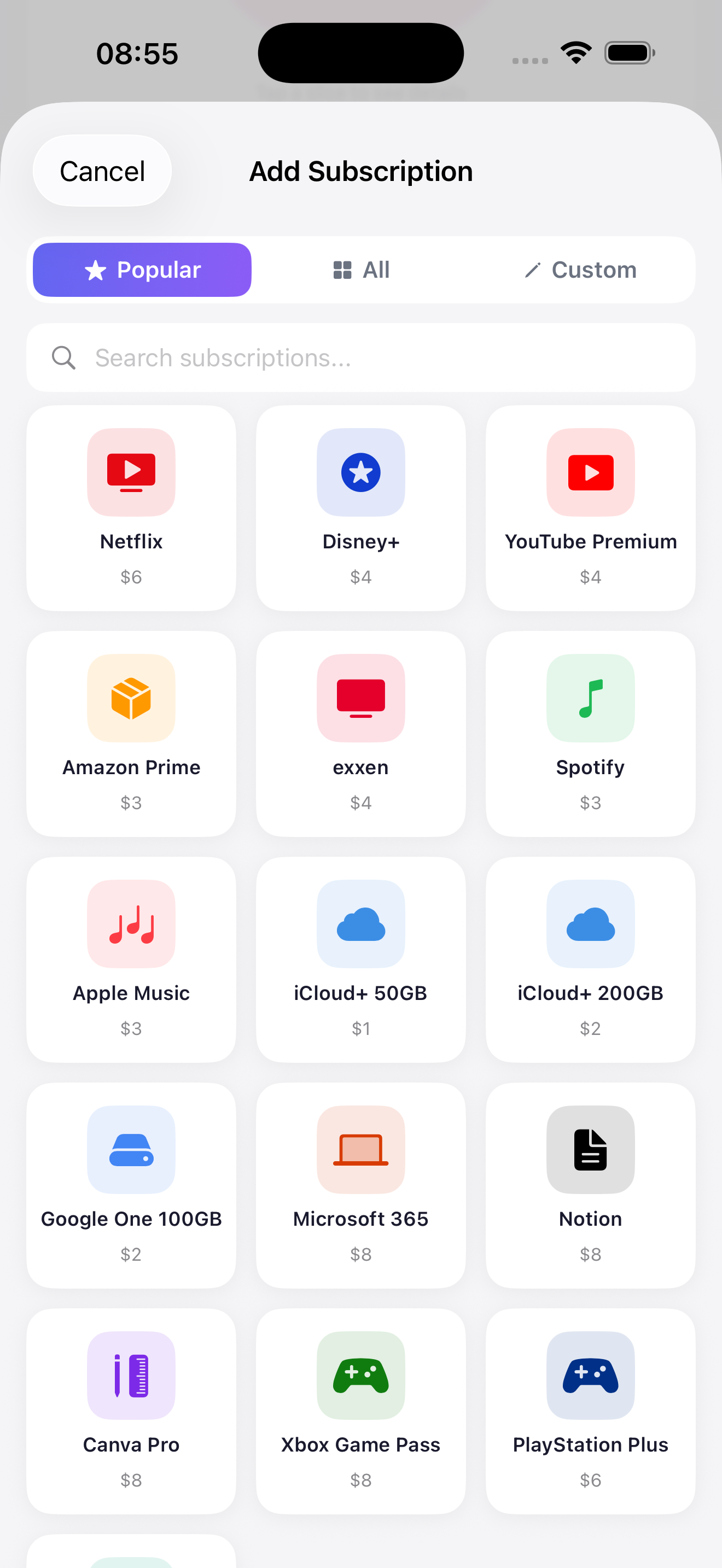
Task: Tap the Canva Pro design icon
Action: tap(131, 1376)
